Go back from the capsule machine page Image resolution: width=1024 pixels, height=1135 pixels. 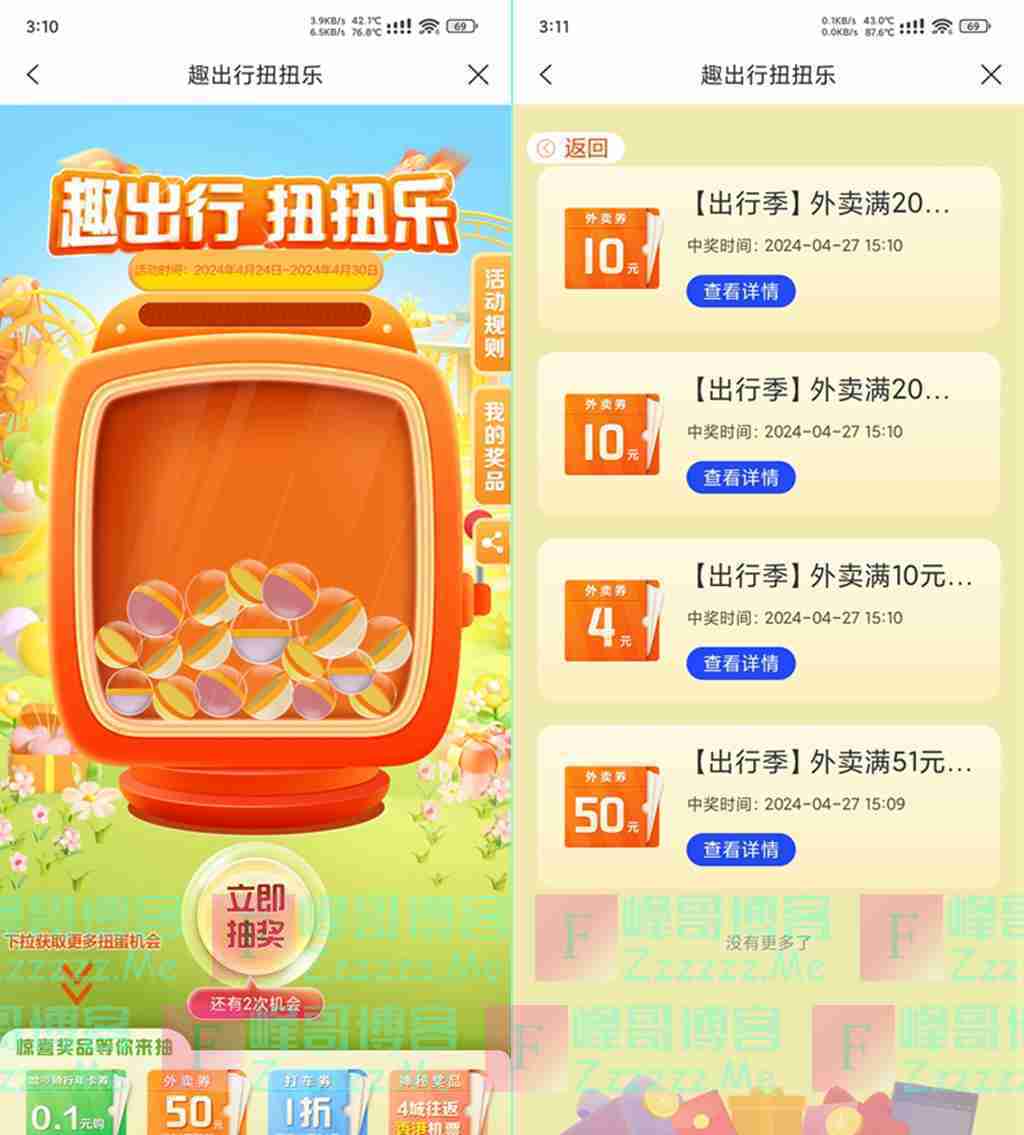[x=34, y=75]
